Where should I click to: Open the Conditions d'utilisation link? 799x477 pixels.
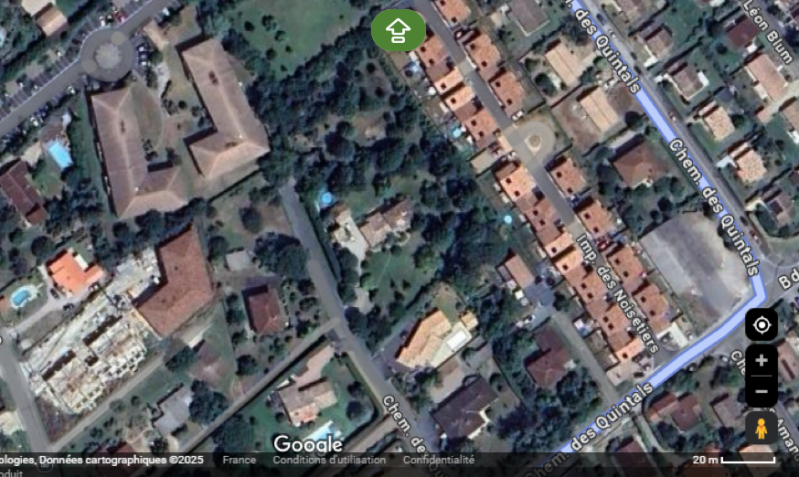[x=329, y=460]
